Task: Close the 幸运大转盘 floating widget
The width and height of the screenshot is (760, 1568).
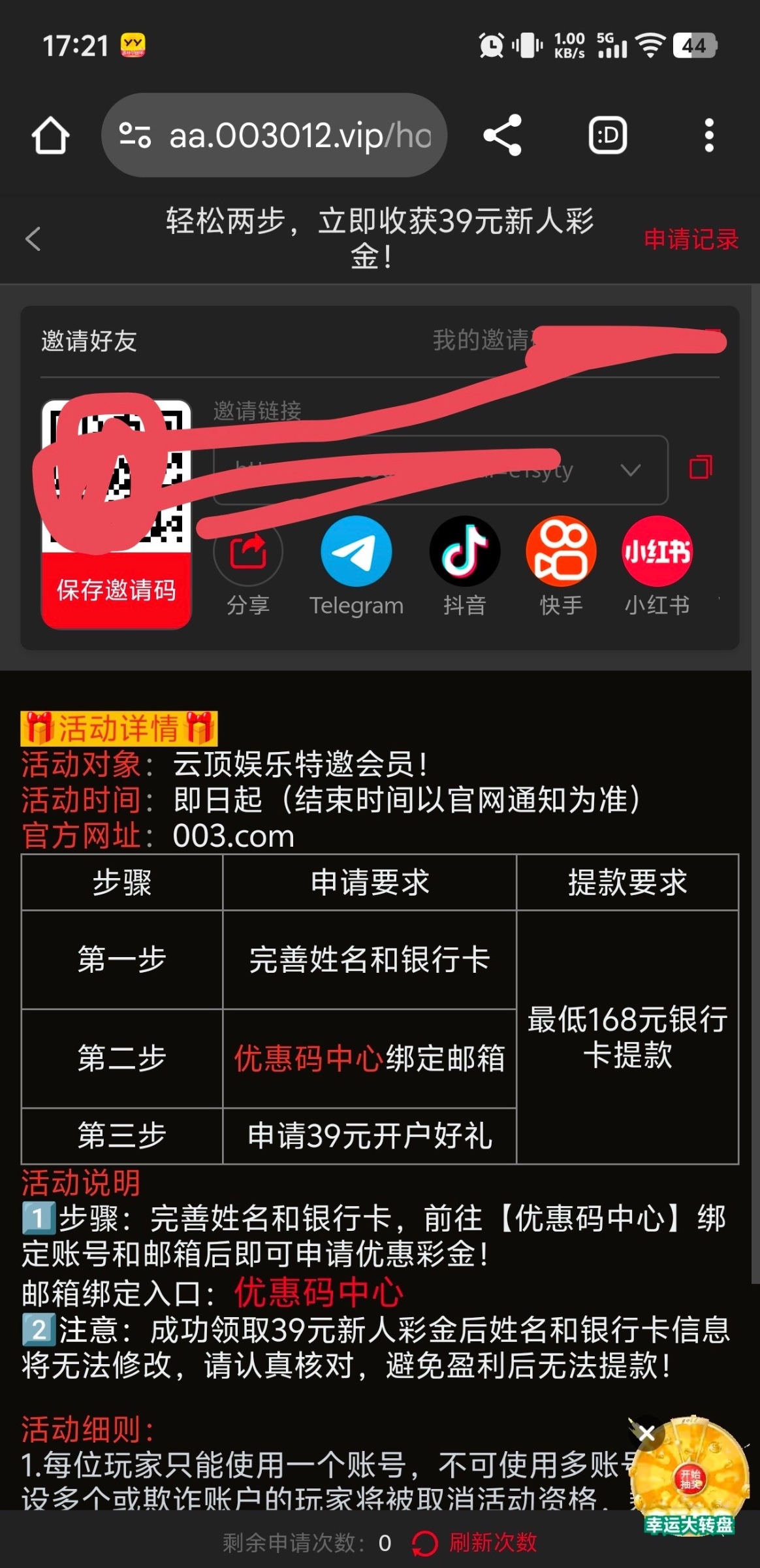Action: 647,1433
